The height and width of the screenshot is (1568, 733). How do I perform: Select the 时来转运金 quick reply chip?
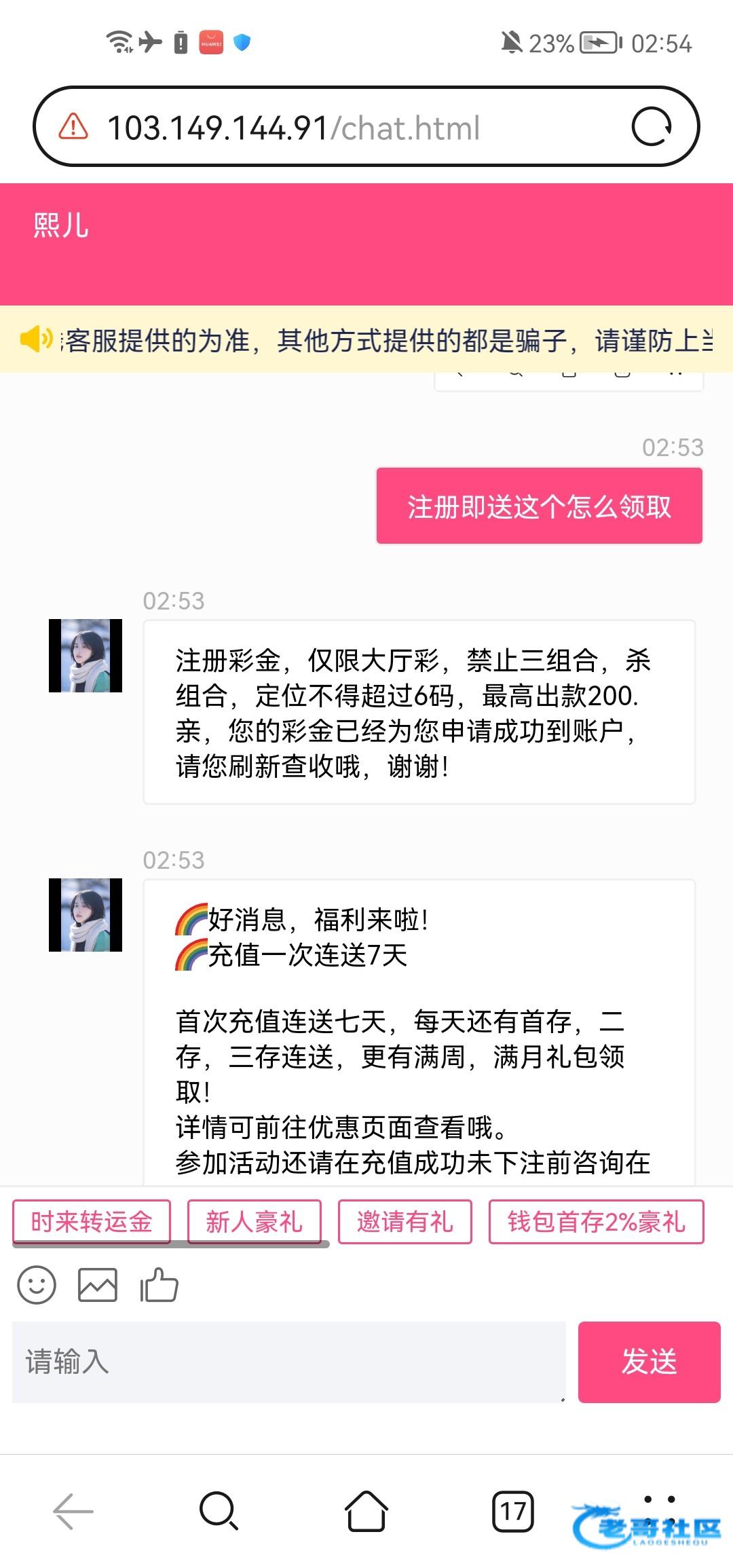(92, 1222)
